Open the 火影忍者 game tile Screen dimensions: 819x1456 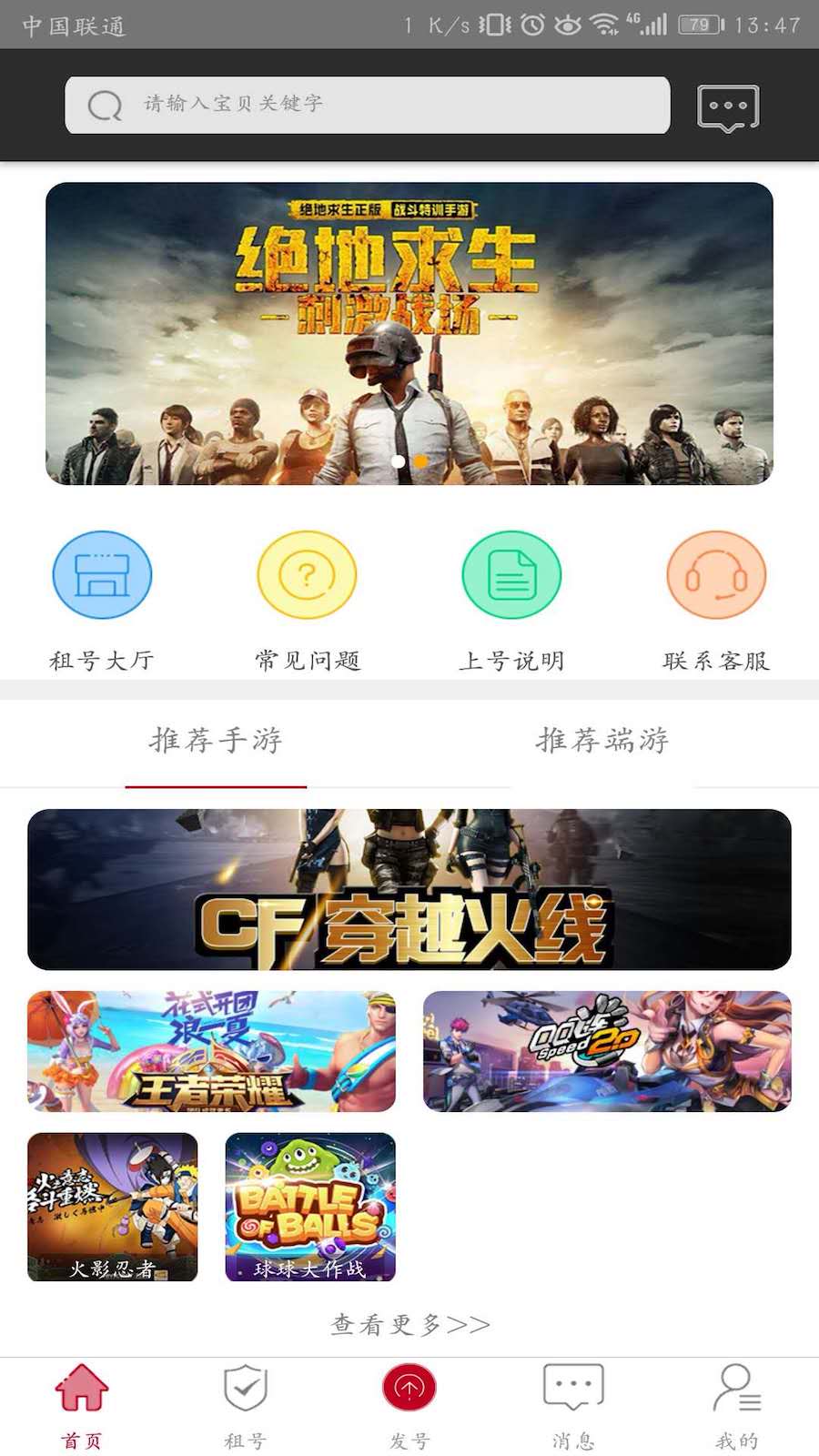(x=113, y=1207)
